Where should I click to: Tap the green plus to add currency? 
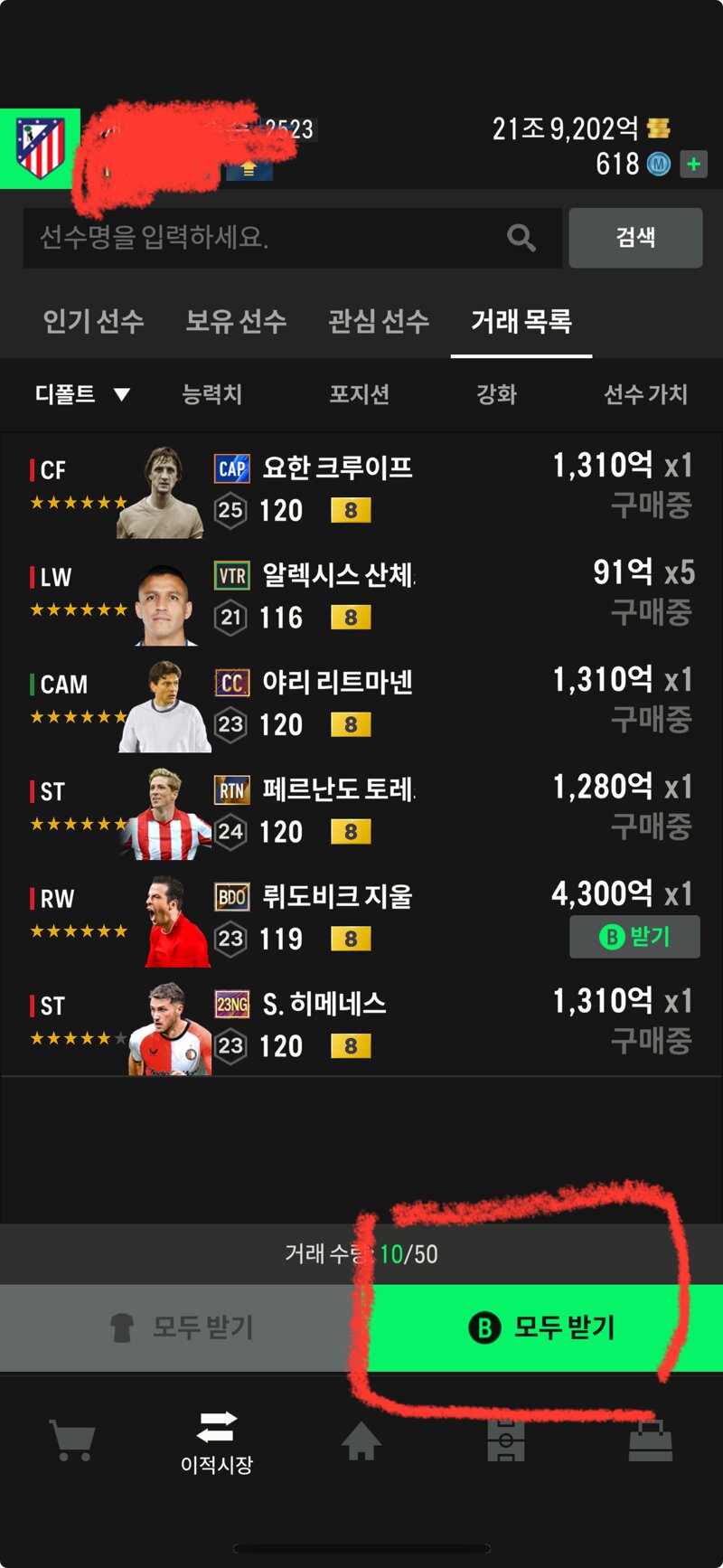(x=693, y=165)
